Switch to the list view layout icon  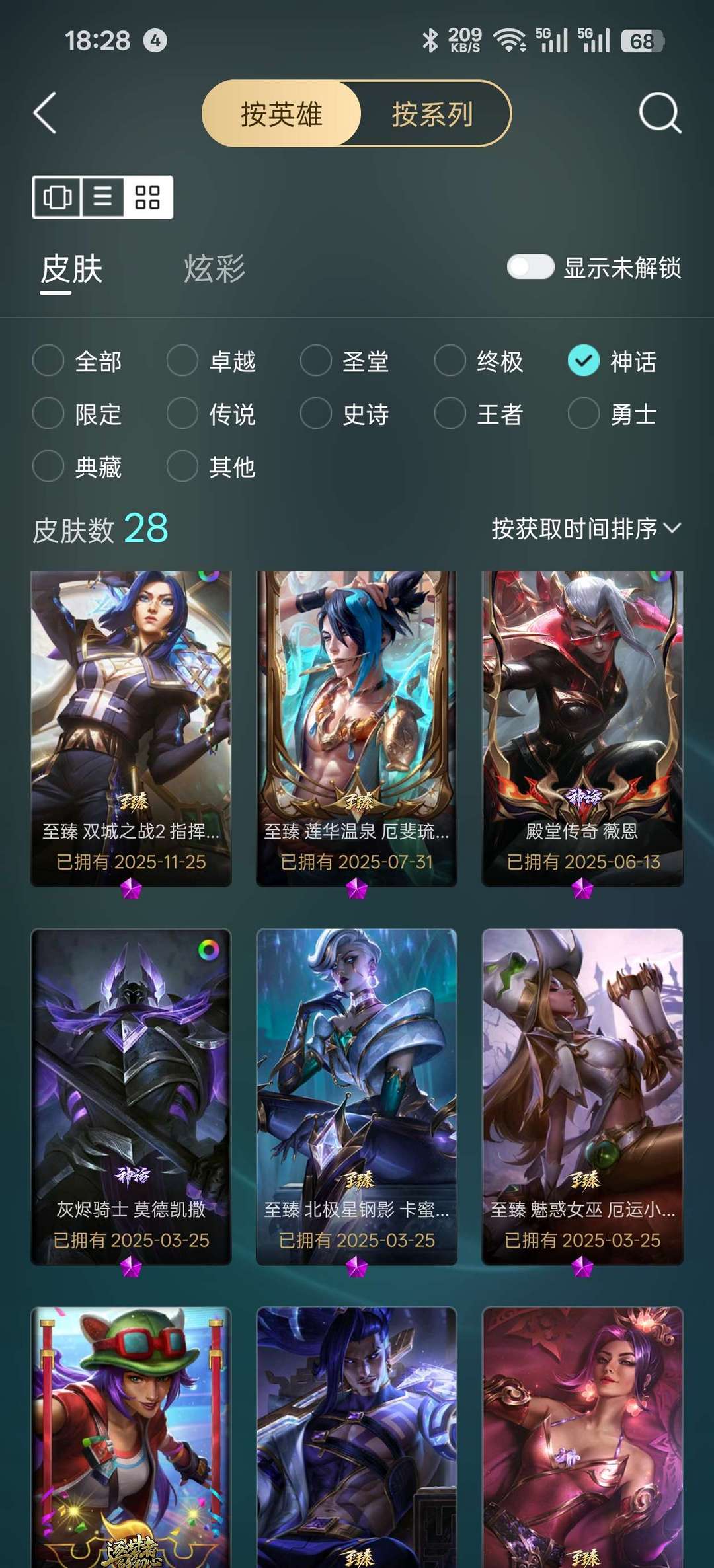coord(102,197)
